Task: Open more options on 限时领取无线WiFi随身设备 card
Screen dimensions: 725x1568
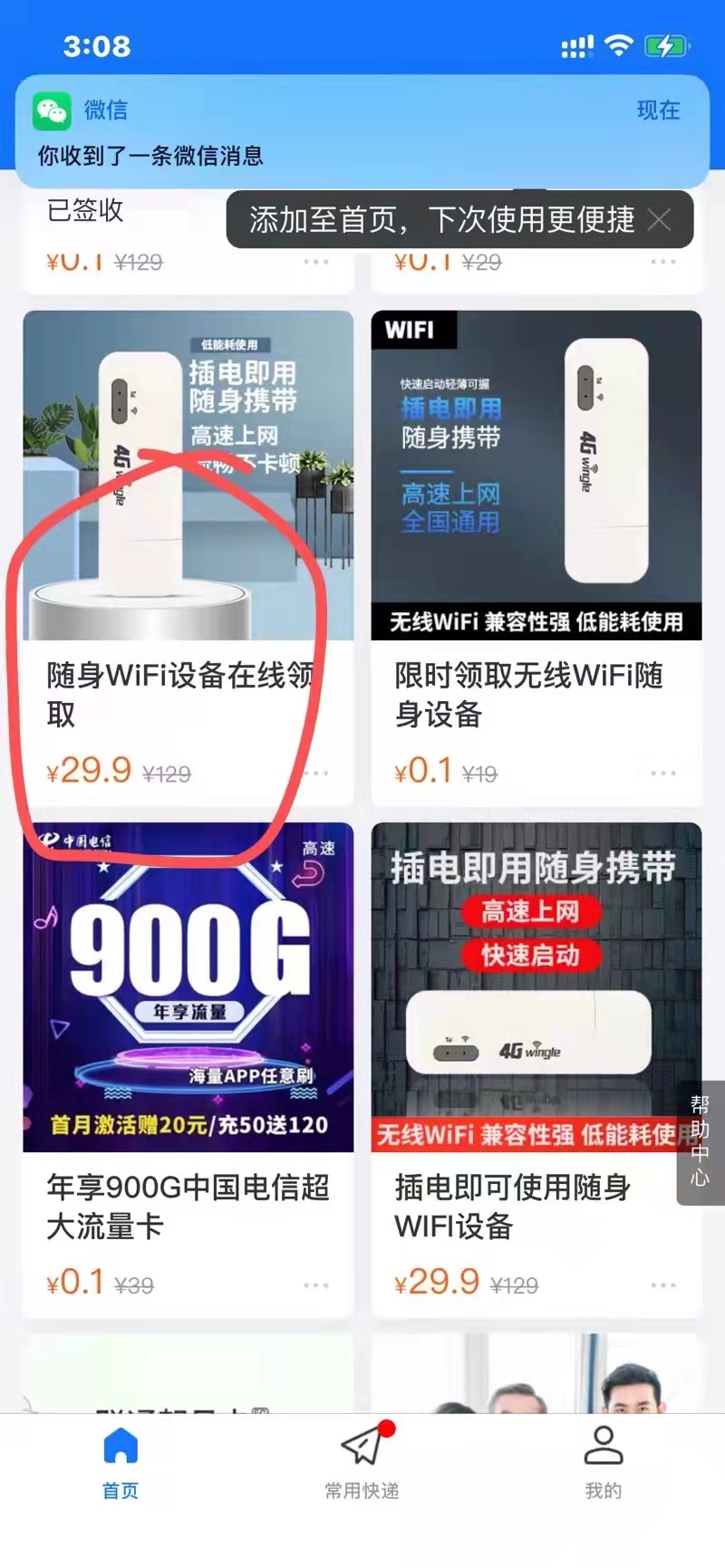Action: click(662, 774)
